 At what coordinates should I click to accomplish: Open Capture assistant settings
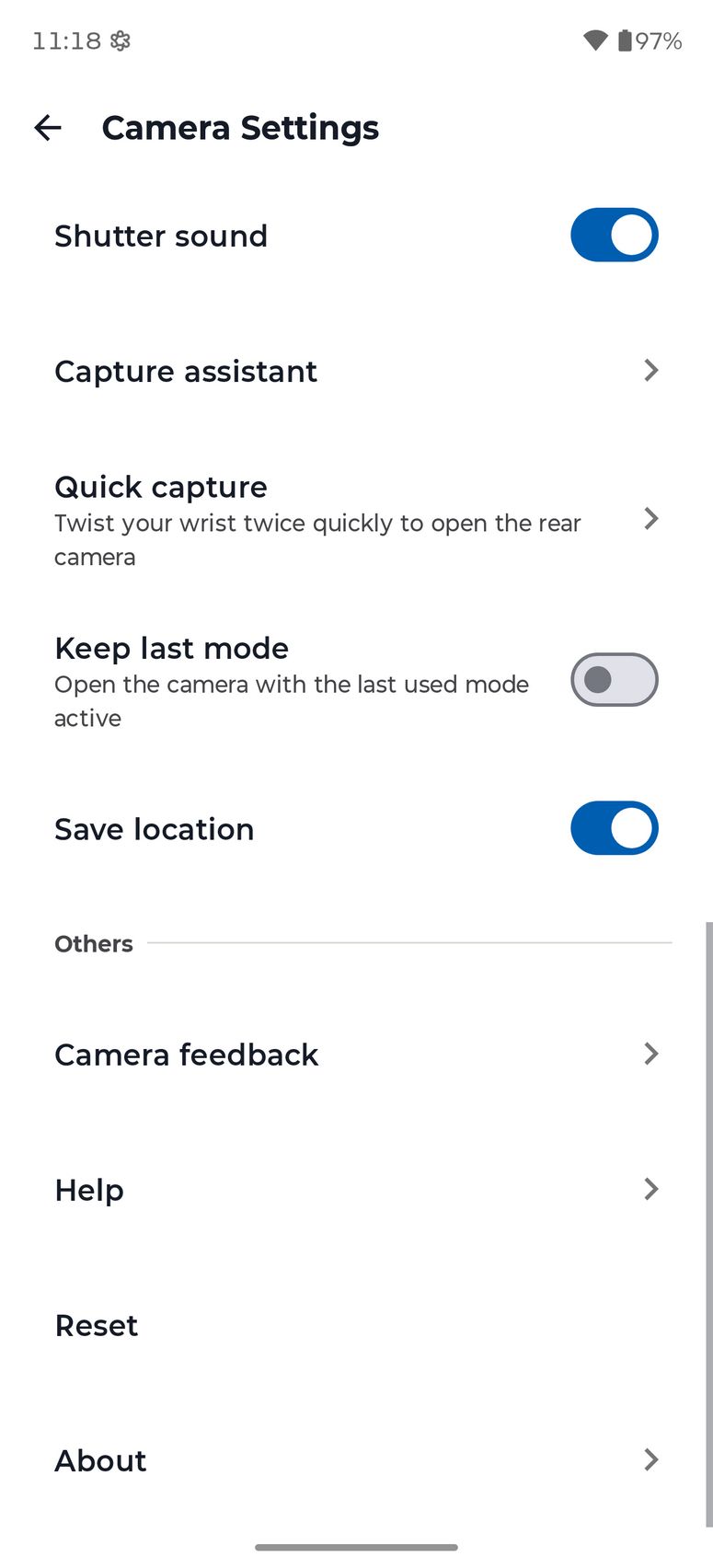(x=356, y=372)
